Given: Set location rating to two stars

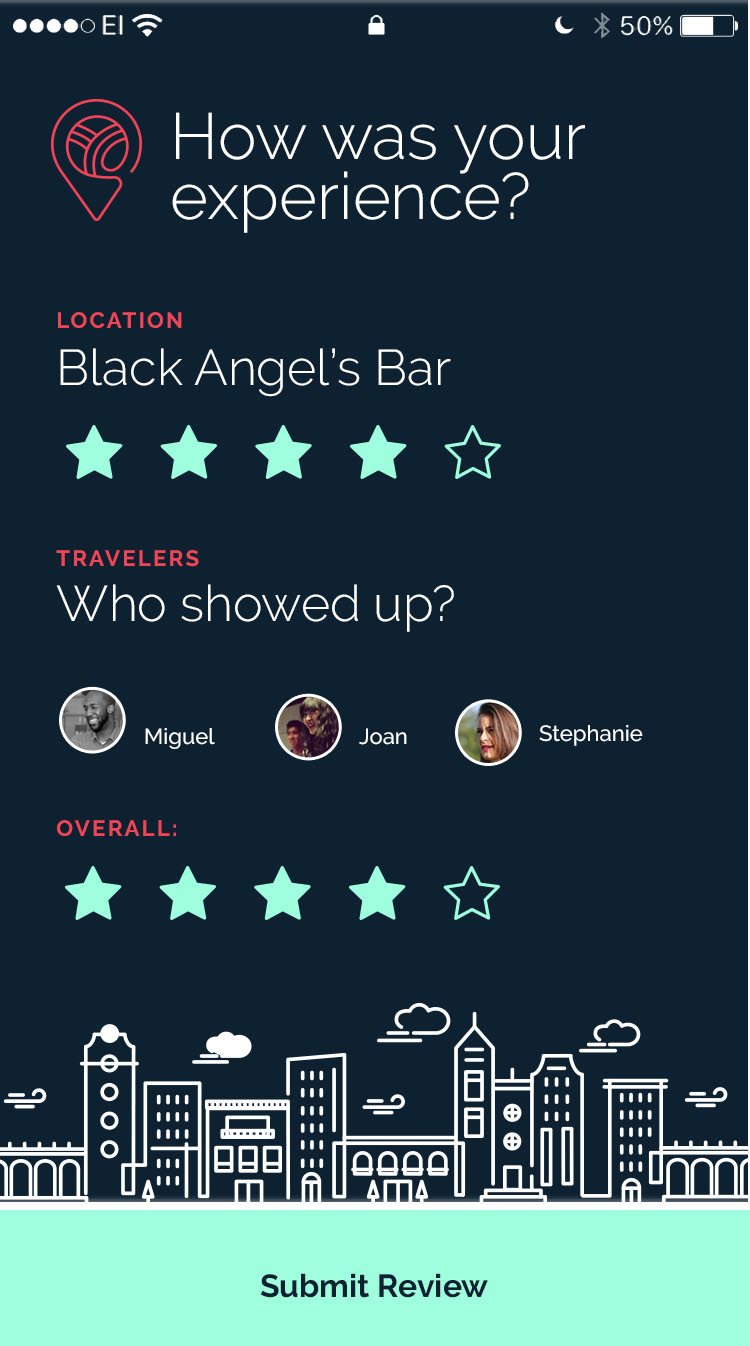Looking at the screenshot, I should point(189,454).
